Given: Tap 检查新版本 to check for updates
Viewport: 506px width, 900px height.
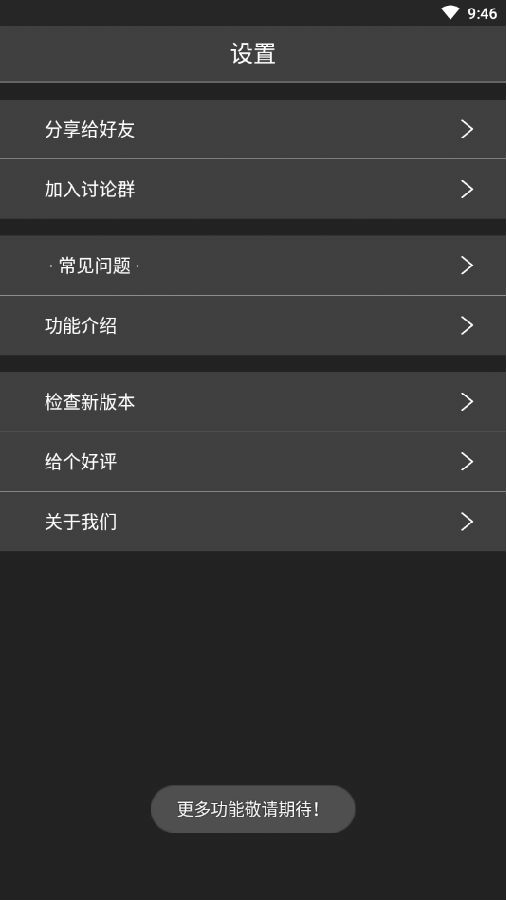Looking at the screenshot, I should click(253, 402).
